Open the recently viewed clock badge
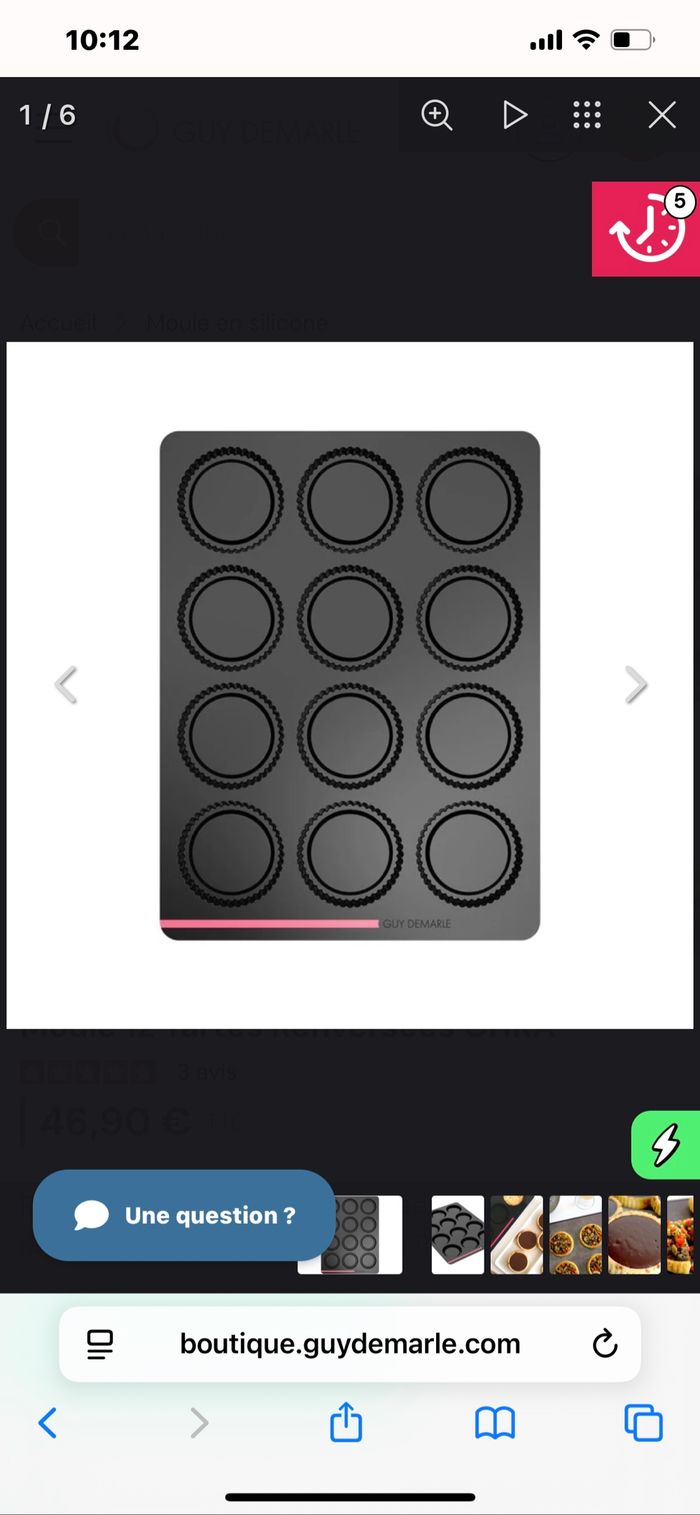 (646, 229)
